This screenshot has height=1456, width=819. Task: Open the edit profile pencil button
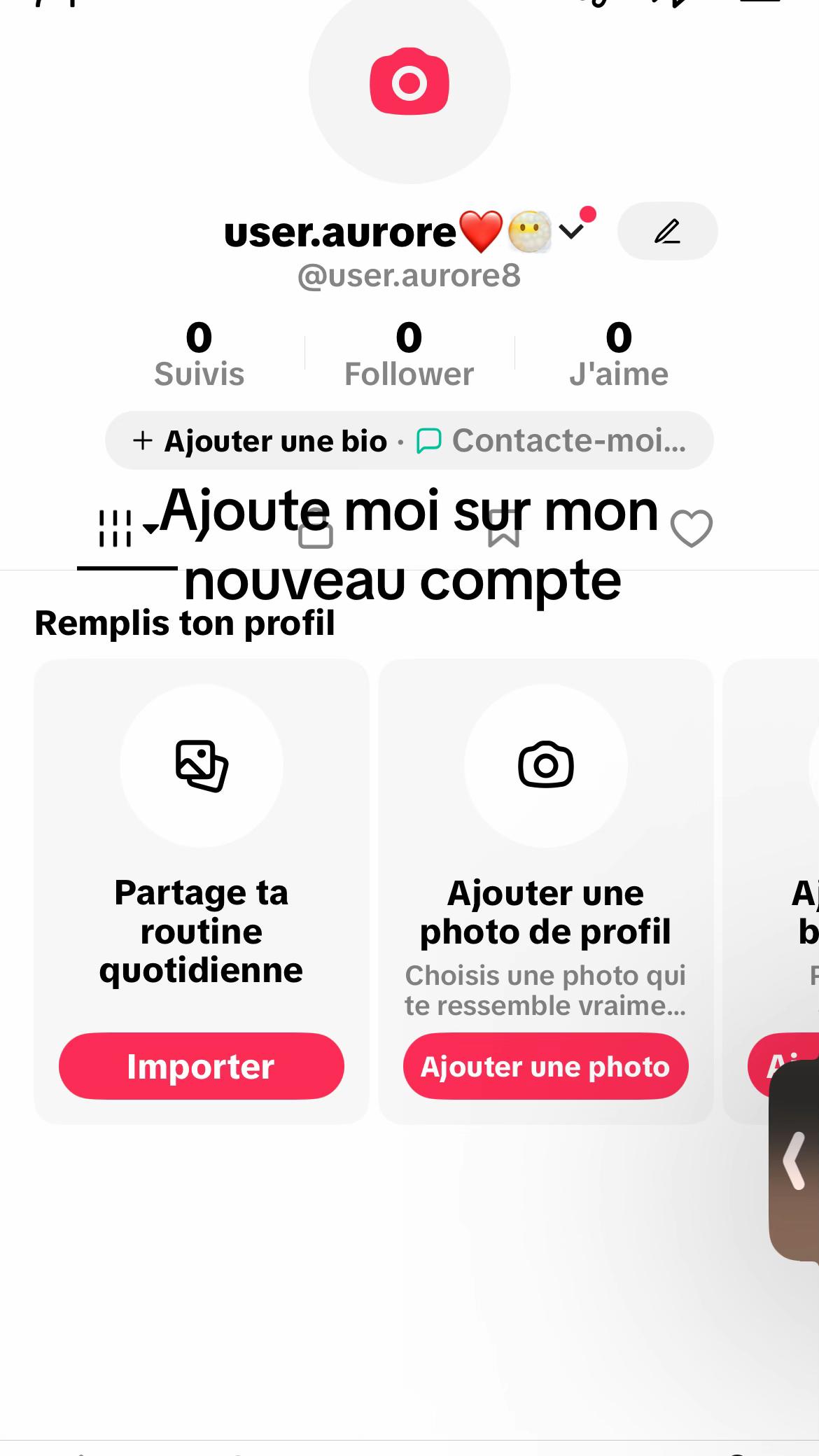coord(667,231)
